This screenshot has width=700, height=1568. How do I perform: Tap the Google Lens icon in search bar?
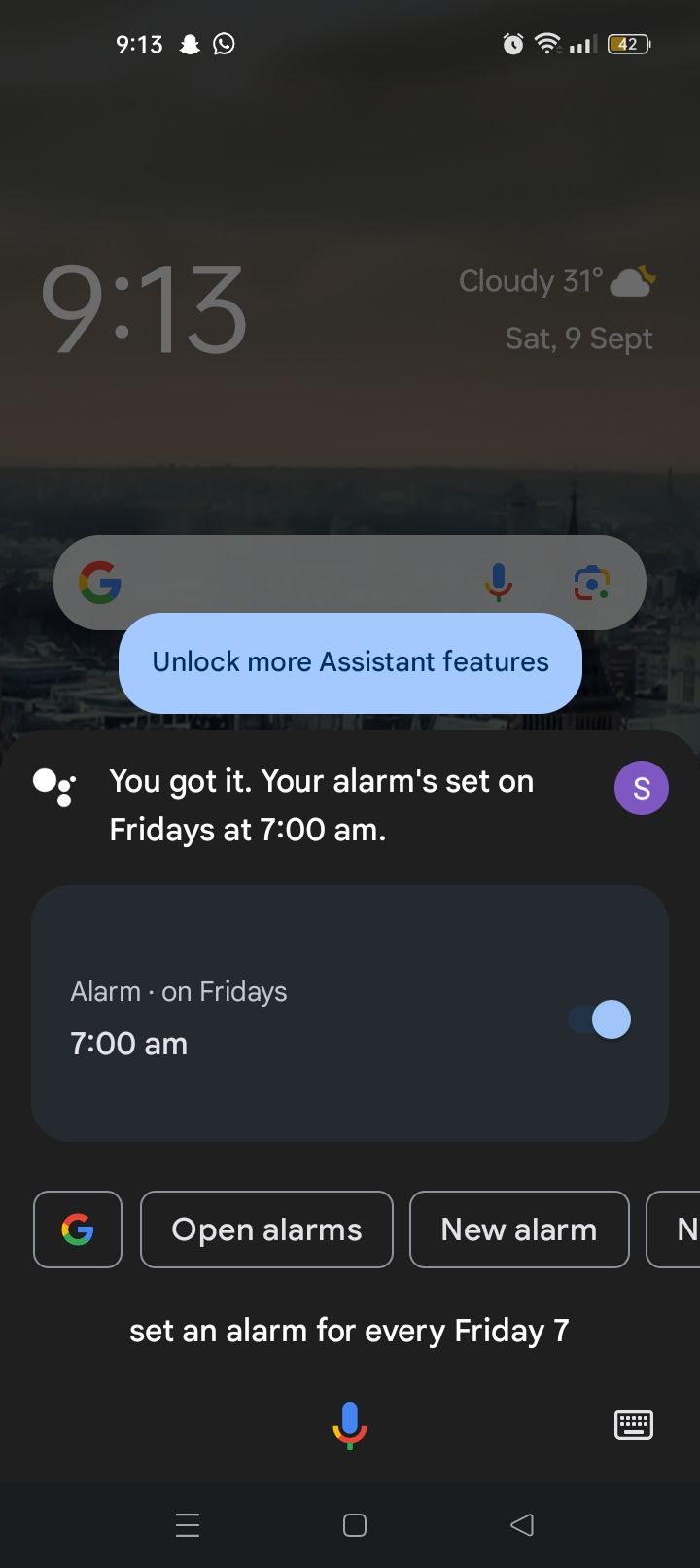click(x=594, y=583)
